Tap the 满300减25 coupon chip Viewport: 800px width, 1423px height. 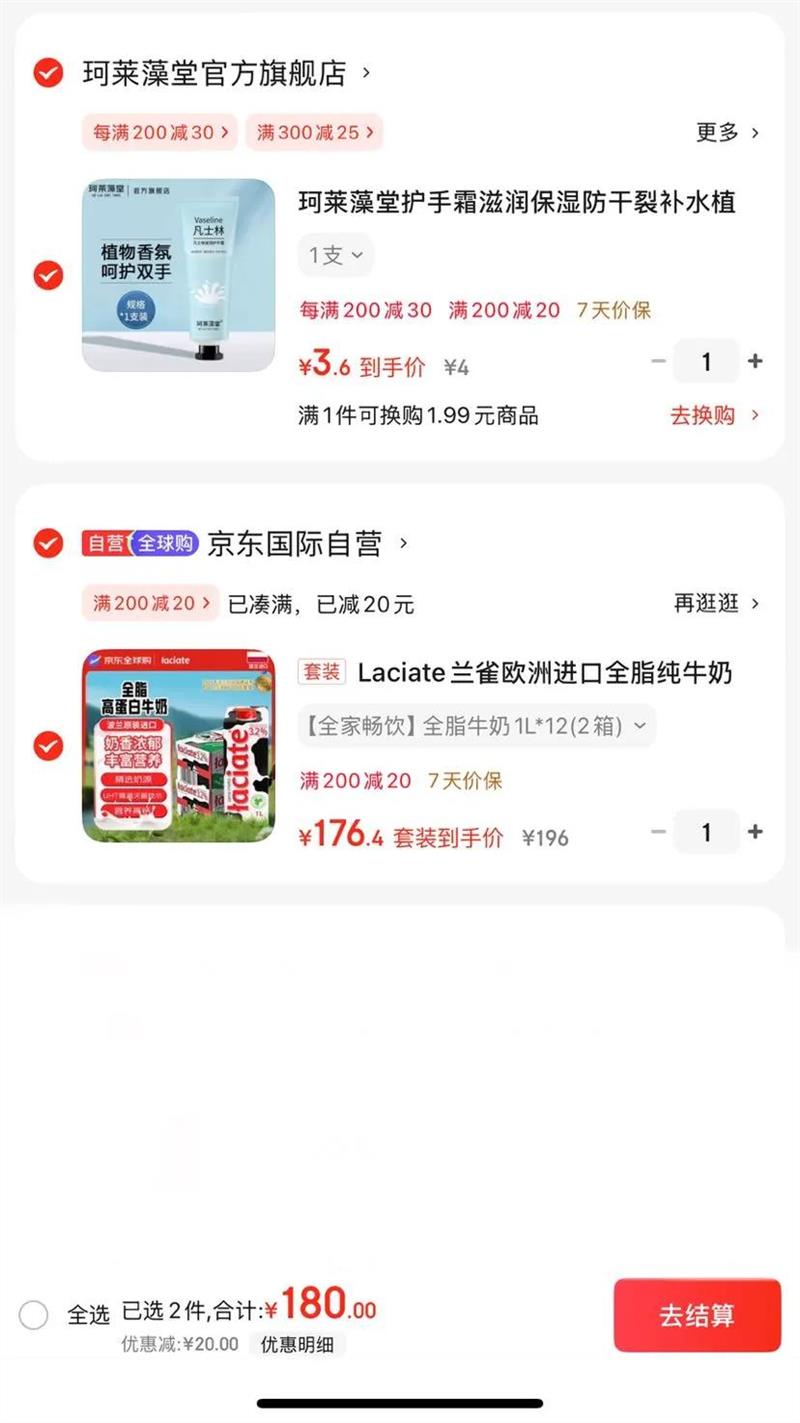[x=314, y=132]
